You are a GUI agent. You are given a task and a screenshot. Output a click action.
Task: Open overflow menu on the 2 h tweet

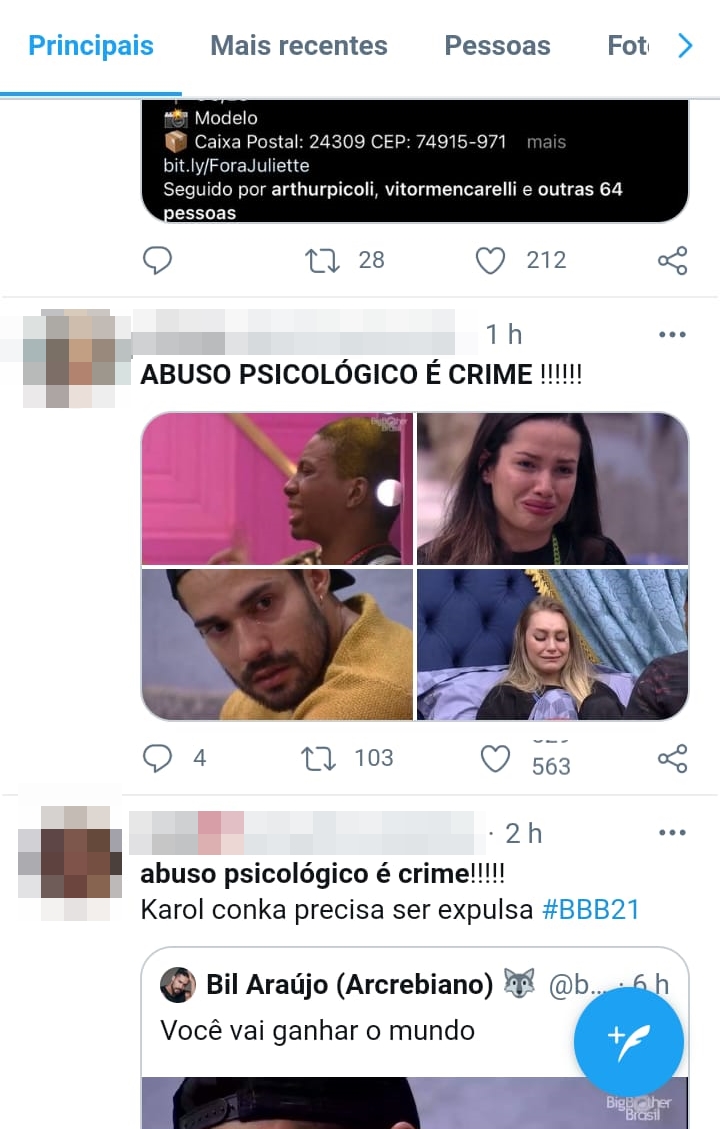[672, 833]
